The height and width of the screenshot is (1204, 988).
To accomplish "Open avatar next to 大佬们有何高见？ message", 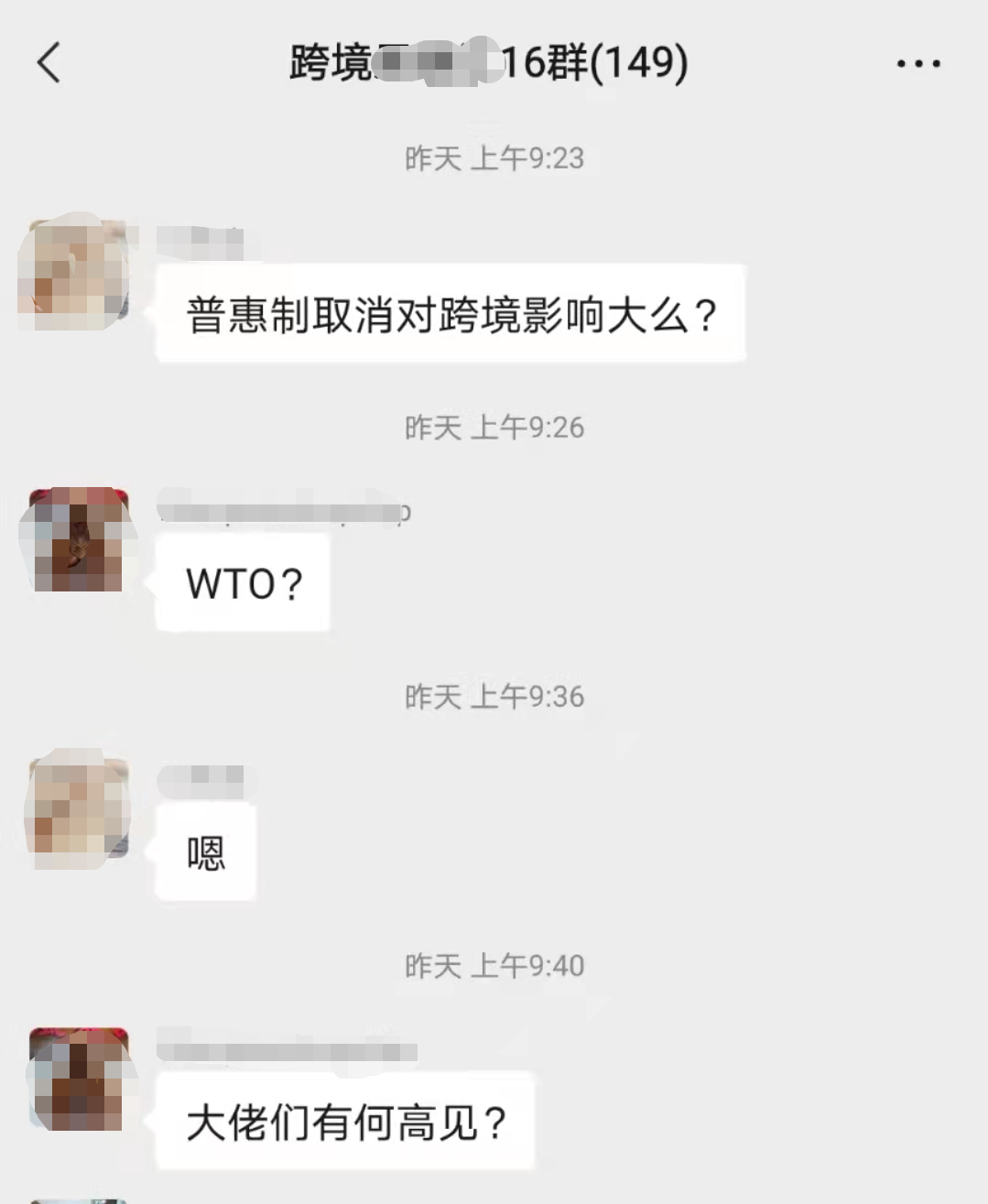I will (78, 1079).
